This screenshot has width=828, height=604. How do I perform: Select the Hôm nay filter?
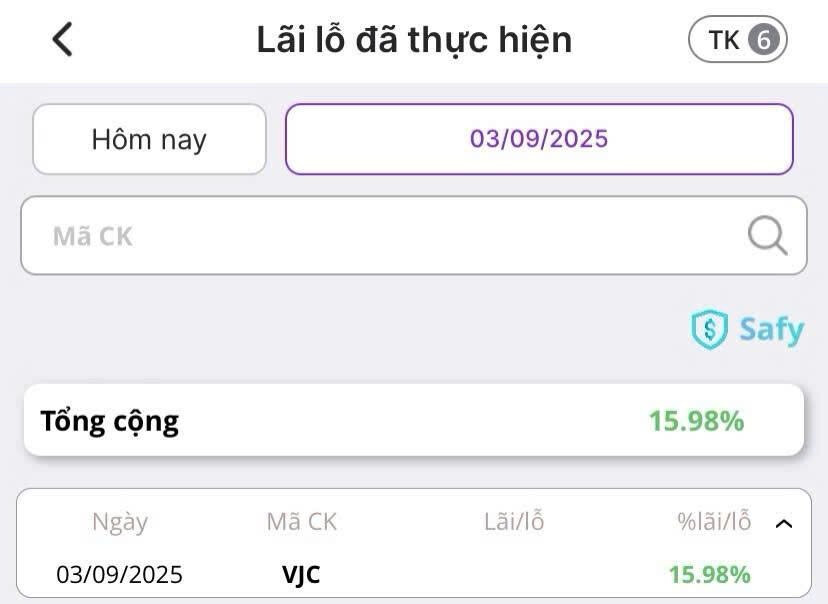click(x=149, y=139)
